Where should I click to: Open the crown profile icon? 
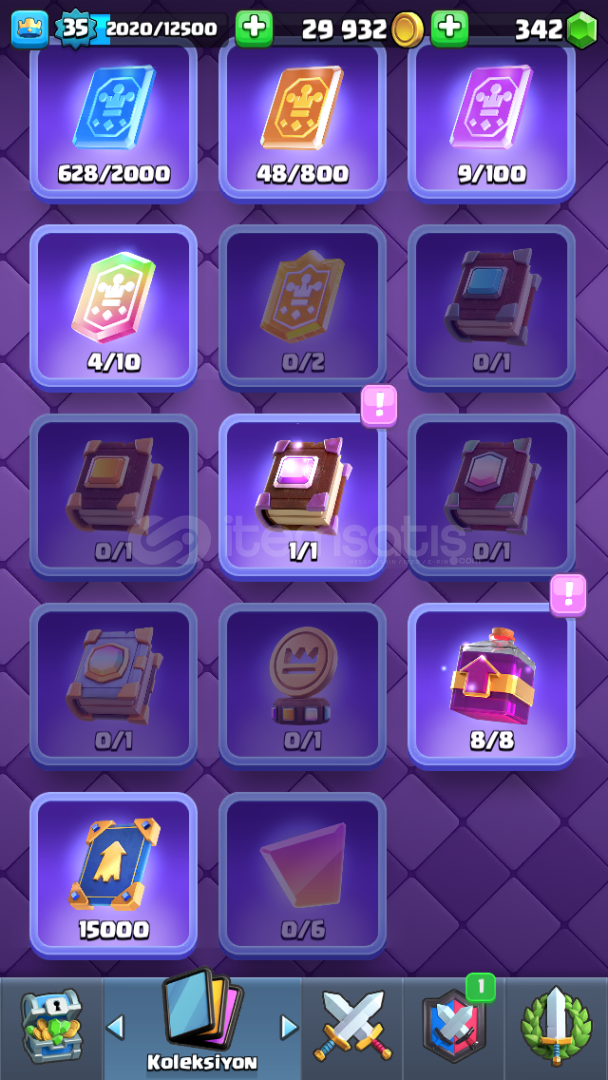[x=30, y=29]
